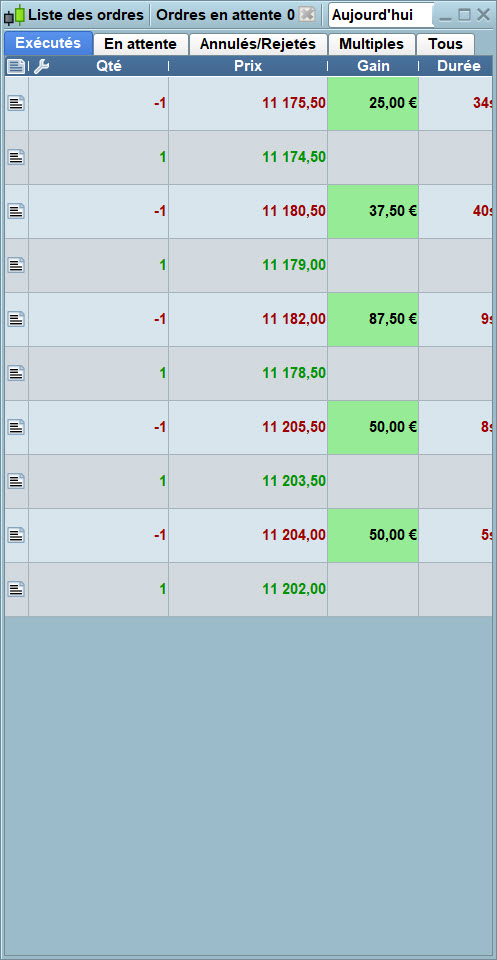
Task: Open details icon for order at 11 175,50
Action: pyautogui.click(x=17, y=103)
